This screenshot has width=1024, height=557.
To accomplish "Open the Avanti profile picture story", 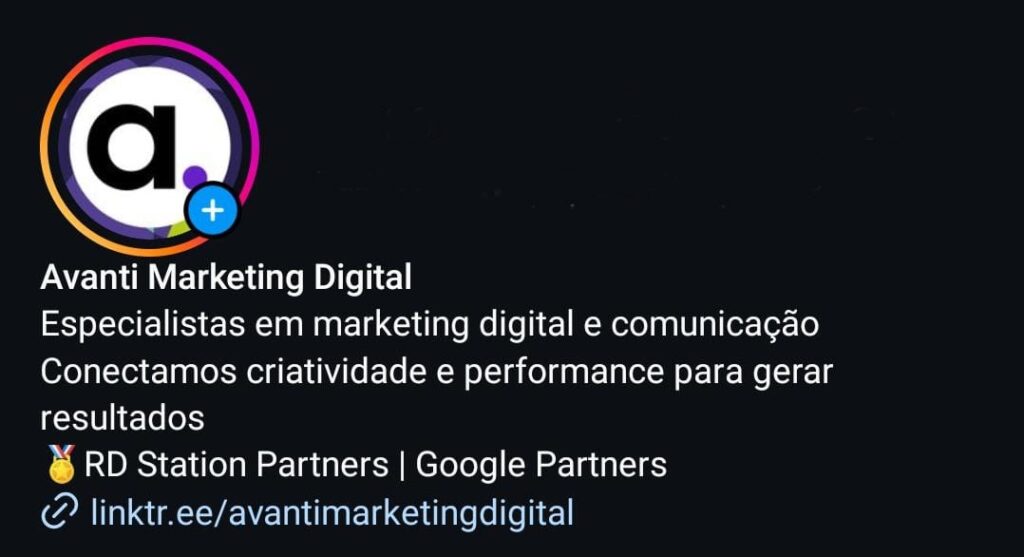I will 140,140.
